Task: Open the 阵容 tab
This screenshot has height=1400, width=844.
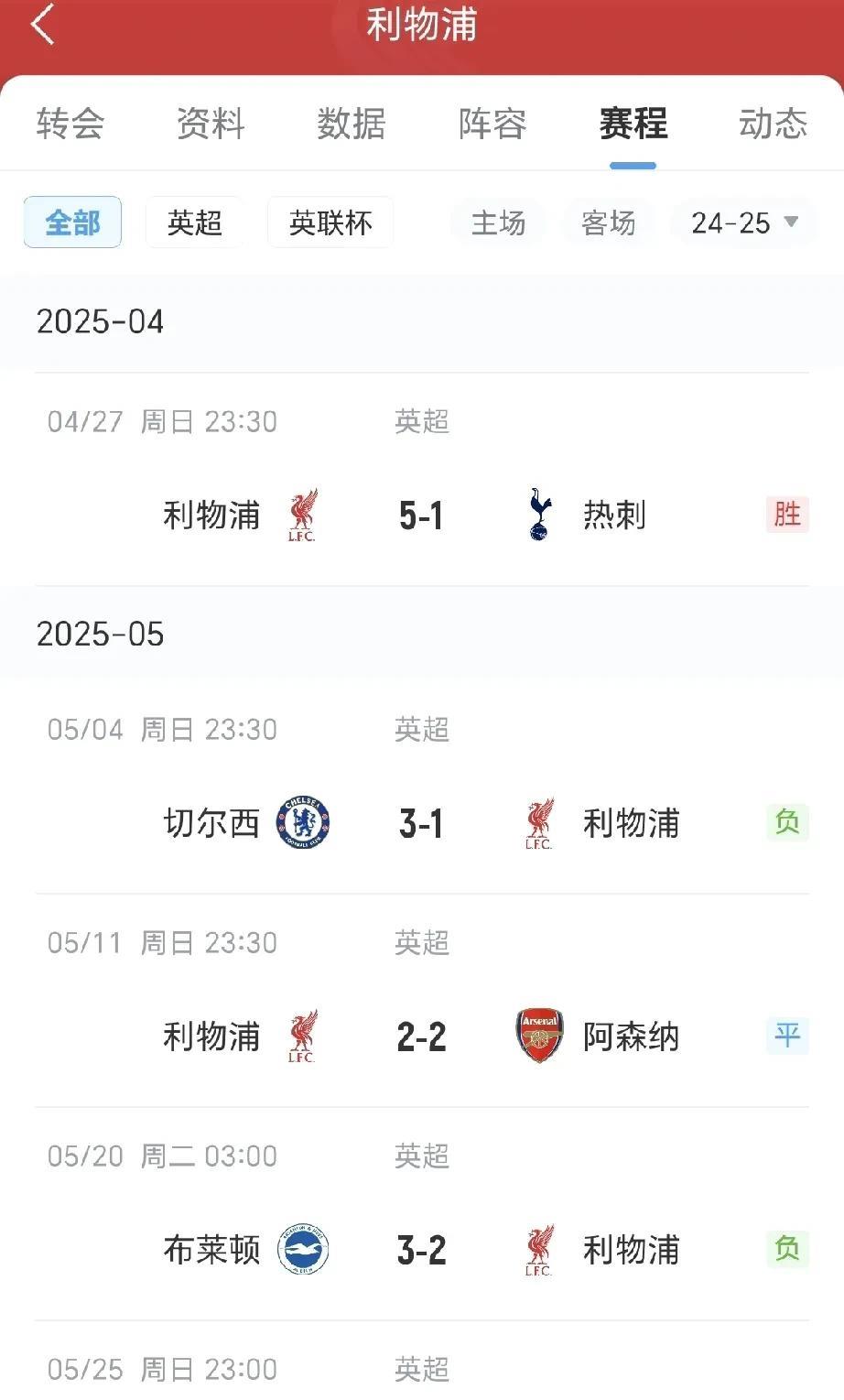Action: [492, 123]
